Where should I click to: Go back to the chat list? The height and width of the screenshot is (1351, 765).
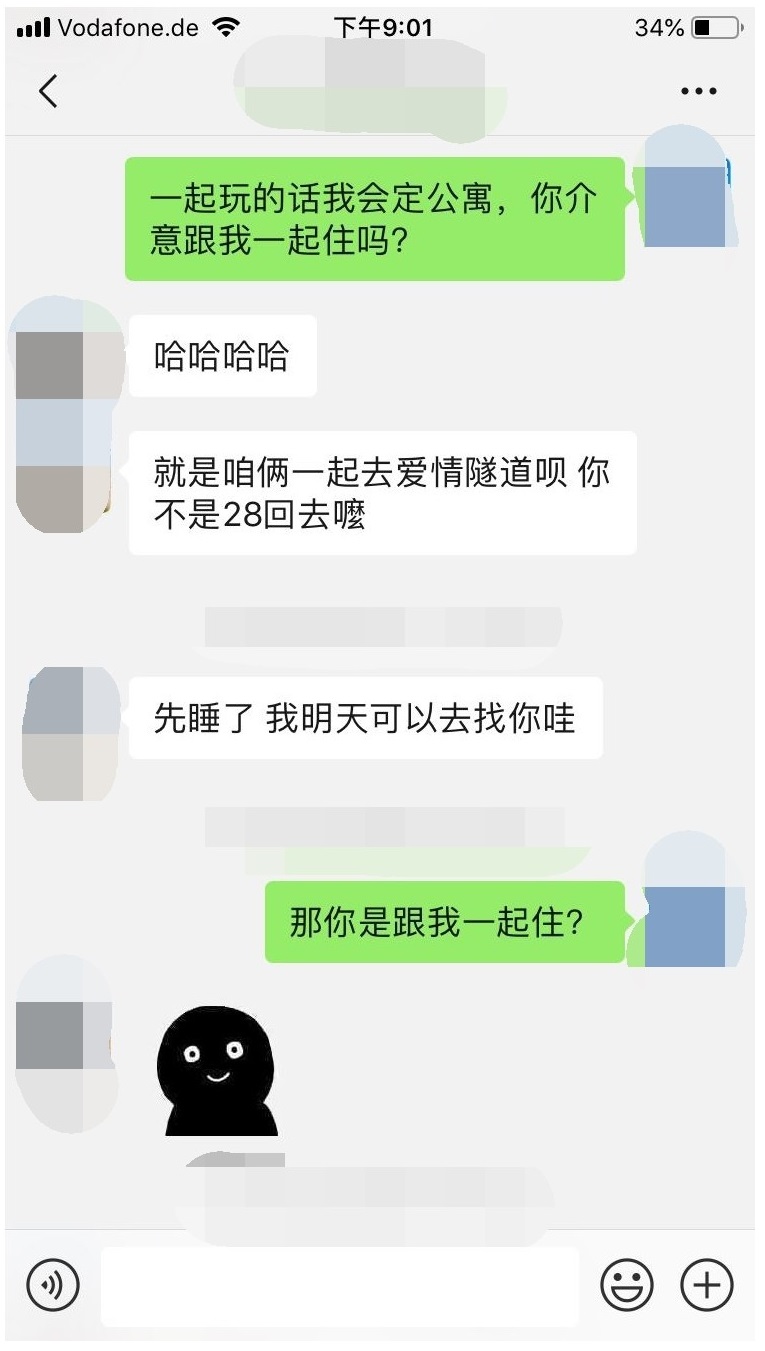48,91
